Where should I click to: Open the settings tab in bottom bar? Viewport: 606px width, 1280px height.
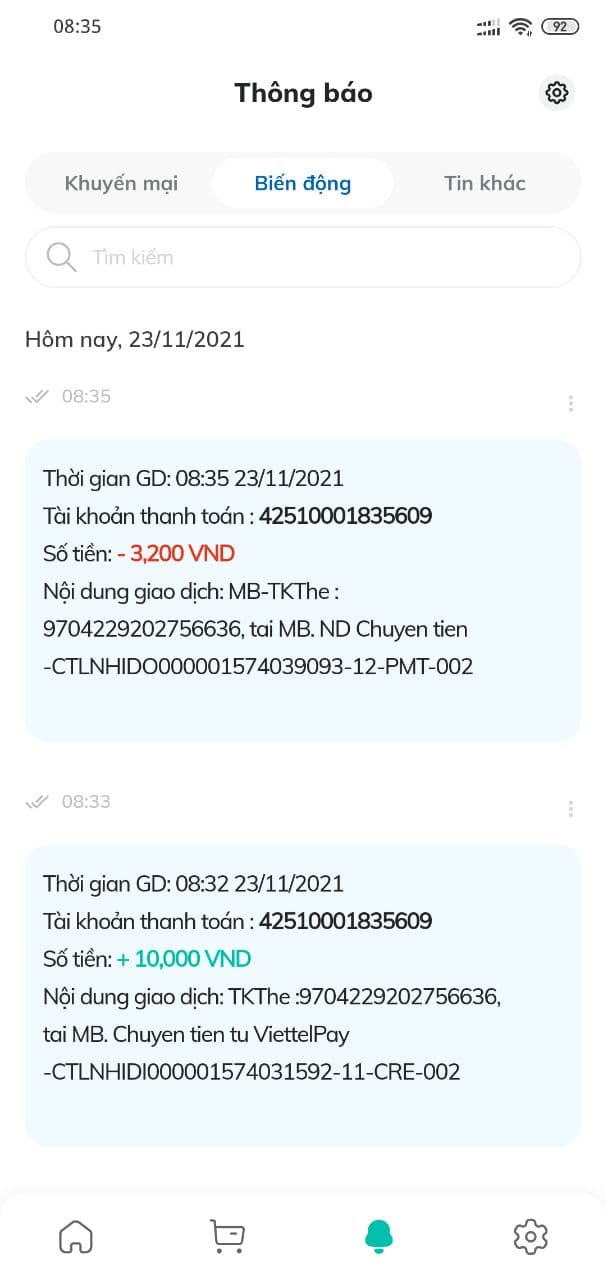pos(530,1237)
